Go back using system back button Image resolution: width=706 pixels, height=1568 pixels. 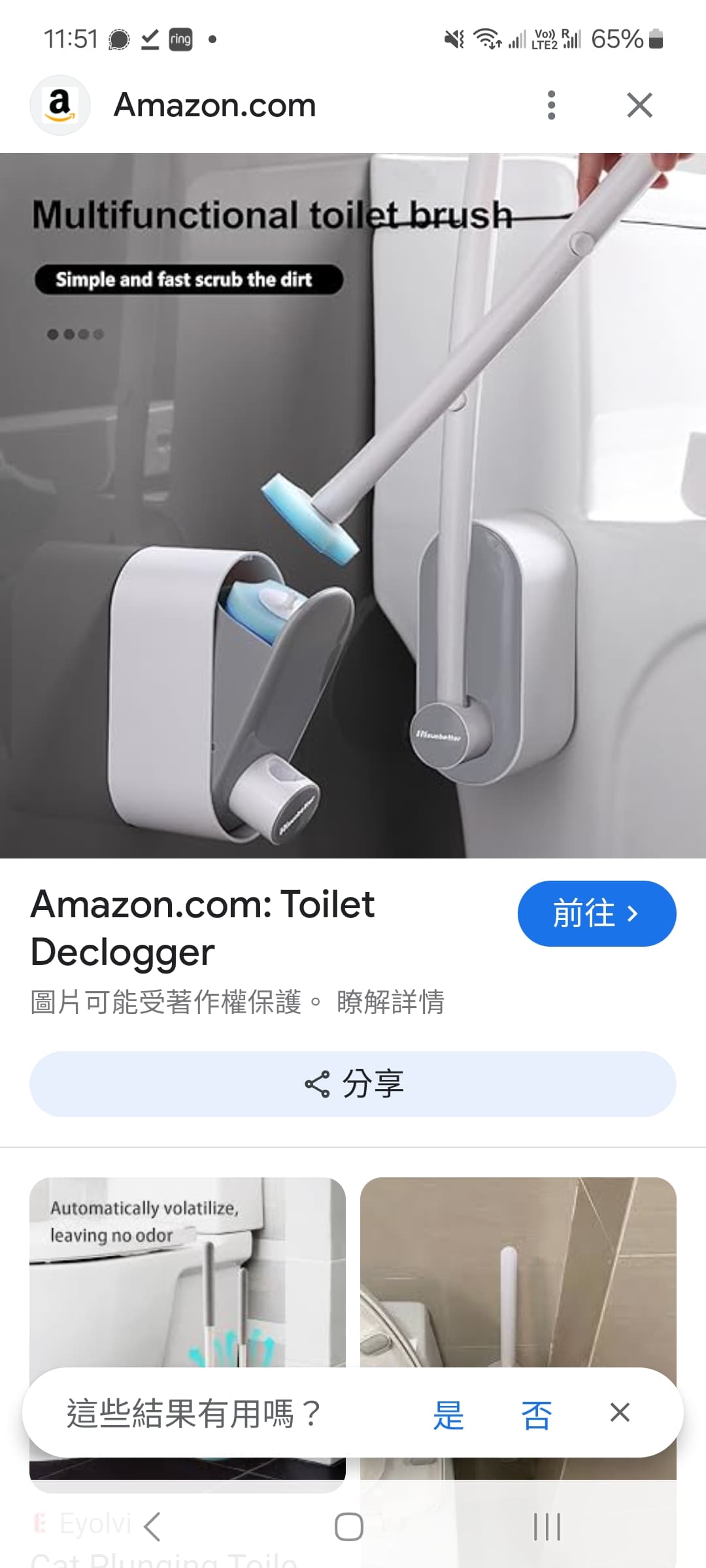coord(152,1527)
